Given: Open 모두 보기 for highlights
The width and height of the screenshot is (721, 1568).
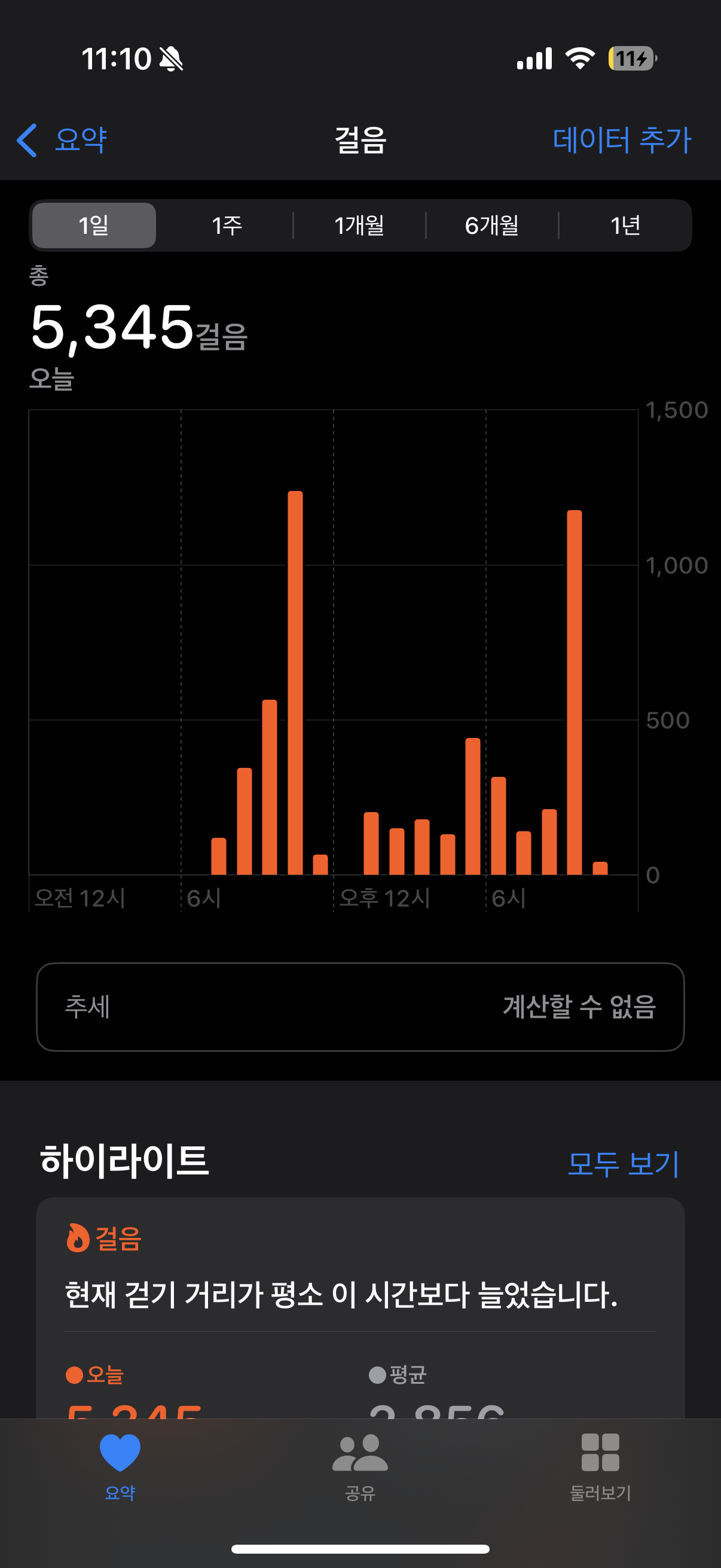Looking at the screenshot, I should click(x=622, y=1163).
